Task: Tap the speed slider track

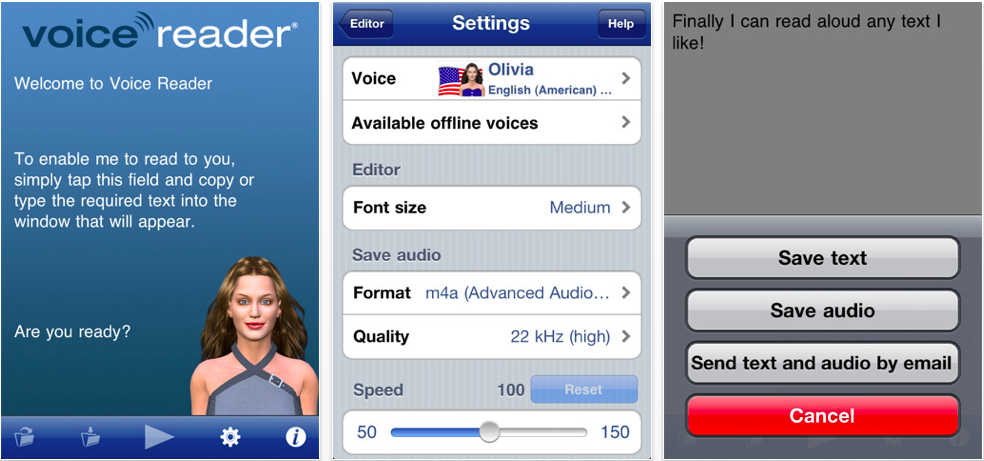Action: [540, 432]
